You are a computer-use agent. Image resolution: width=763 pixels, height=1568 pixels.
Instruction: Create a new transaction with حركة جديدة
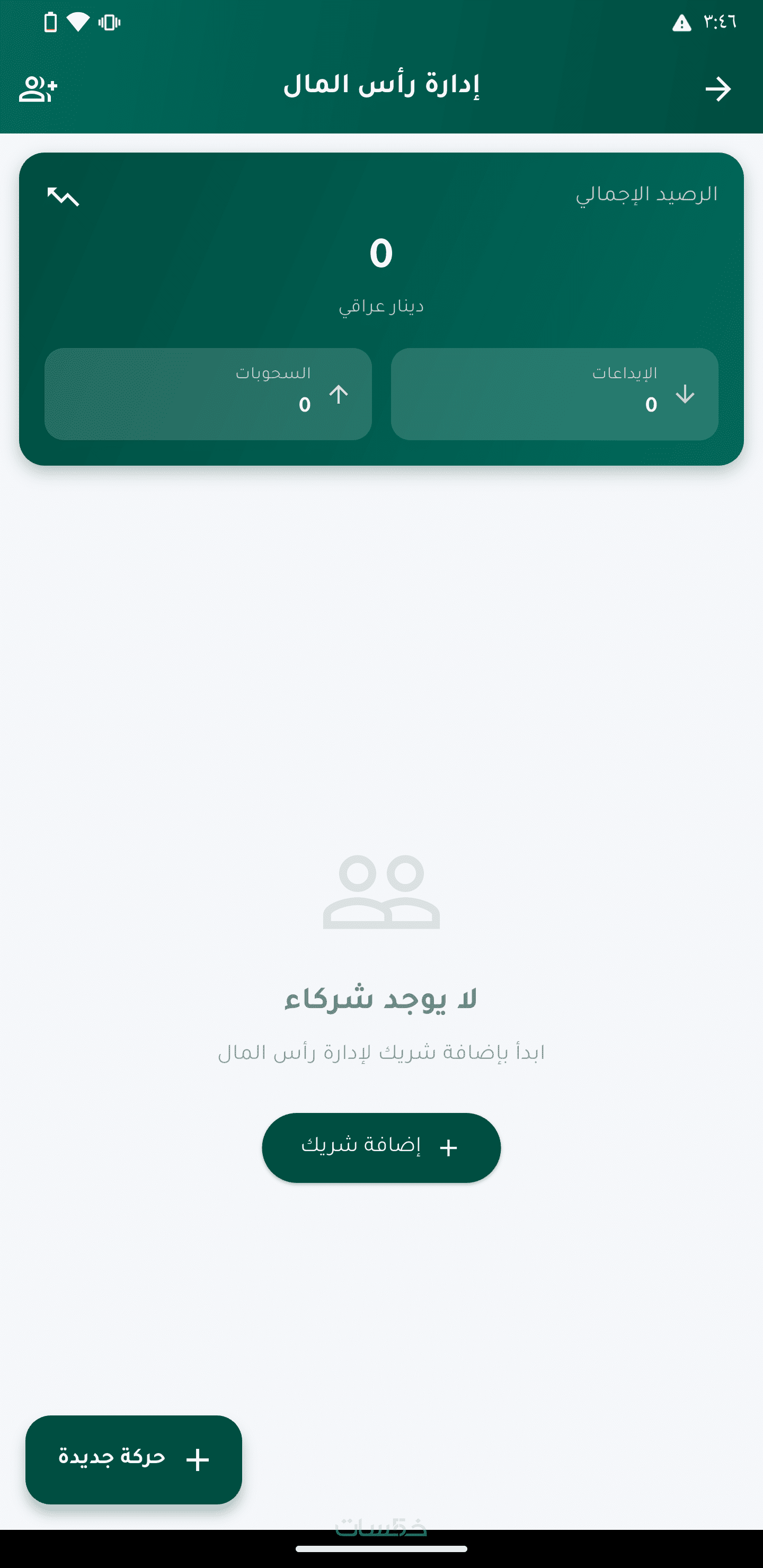tap(134, 1459)
